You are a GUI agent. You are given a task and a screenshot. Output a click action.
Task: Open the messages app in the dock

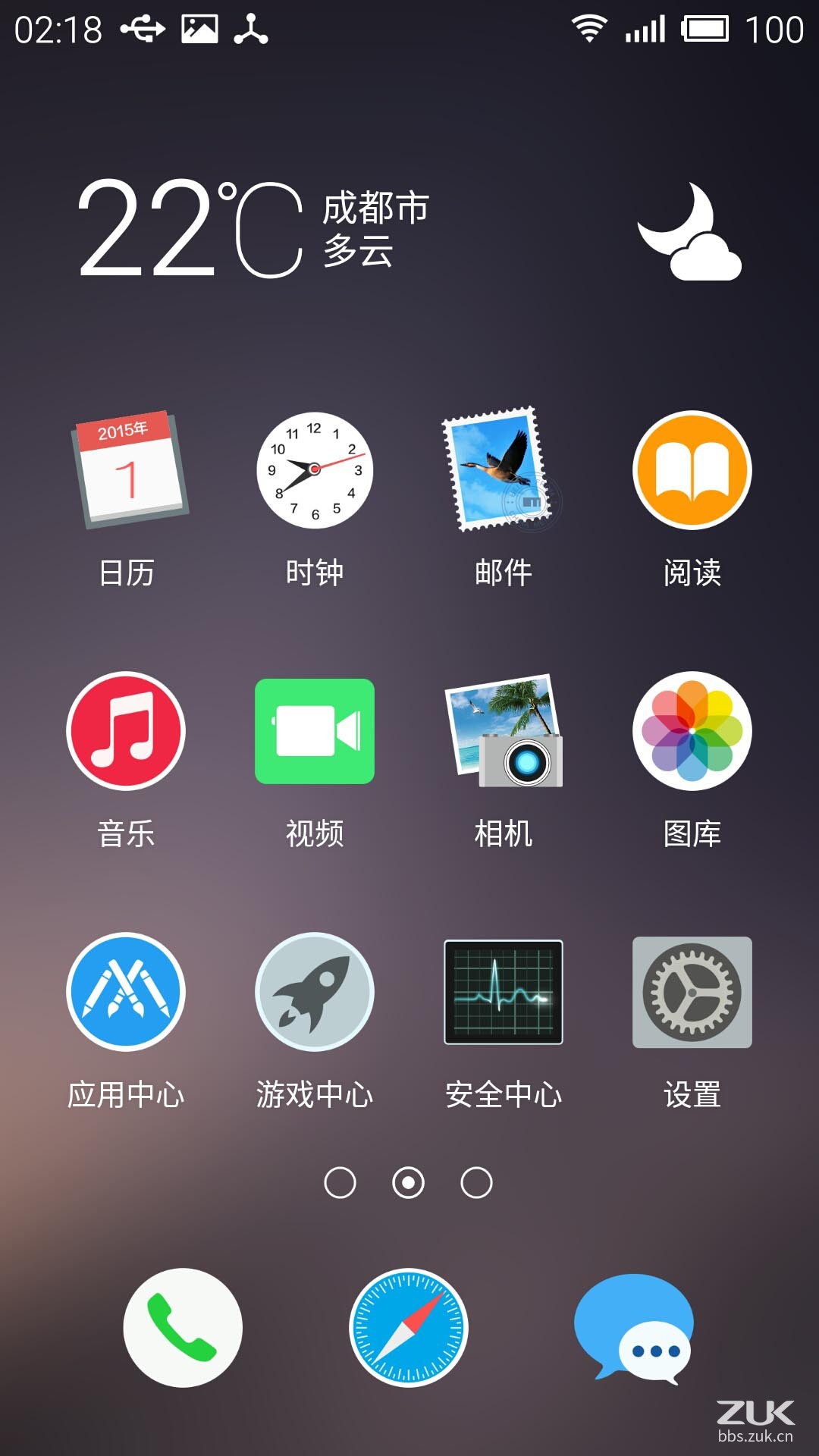[x=634, y=1328]
